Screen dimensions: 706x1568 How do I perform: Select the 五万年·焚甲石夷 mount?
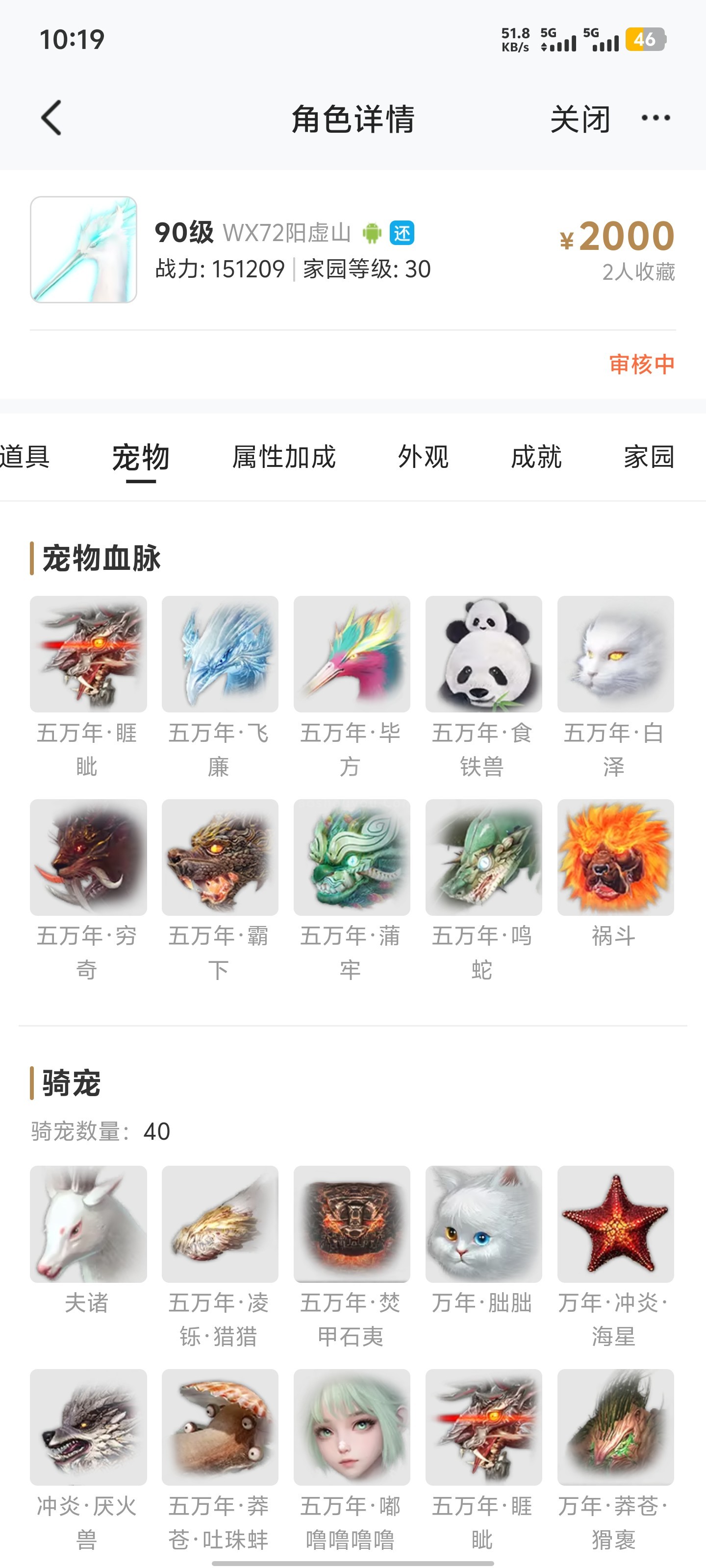(352, 1224)
